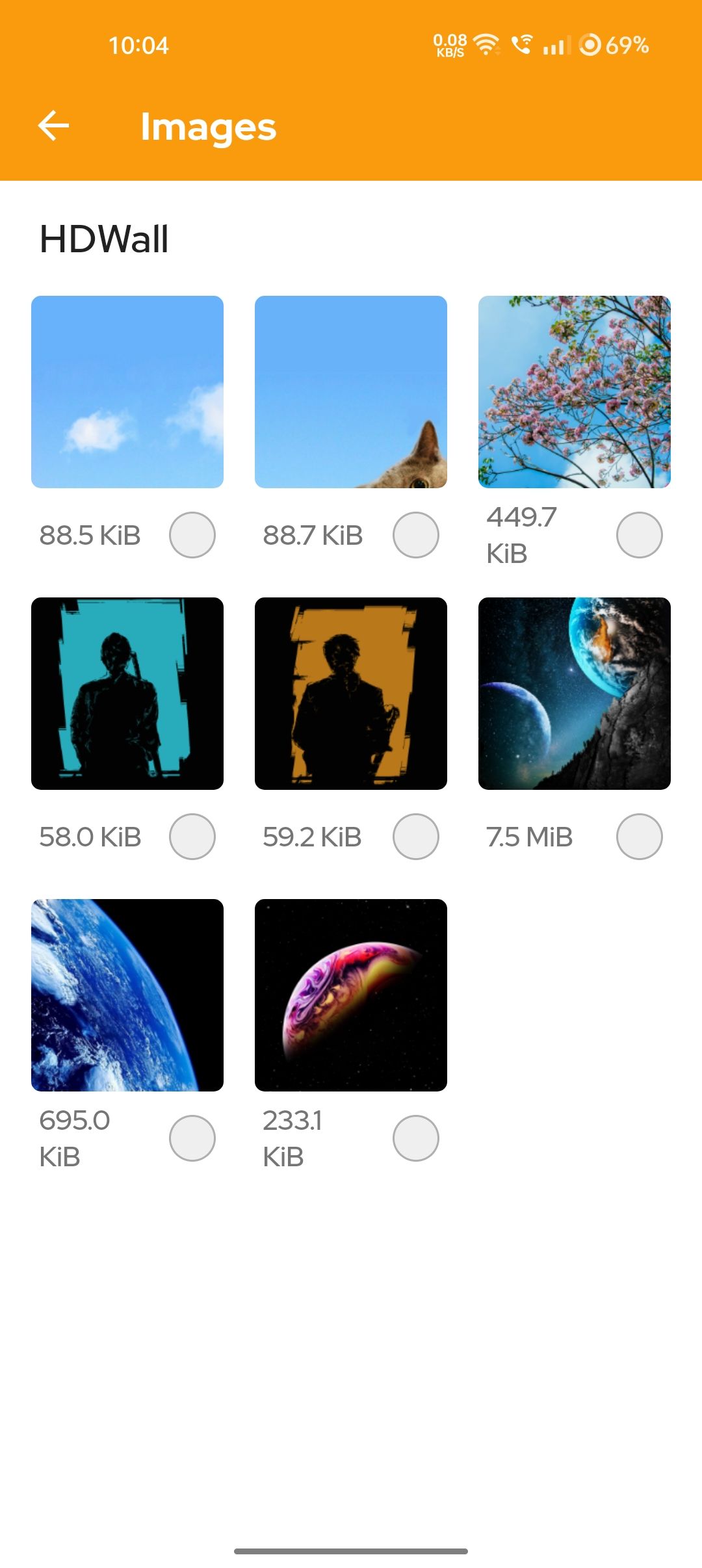This screenshot has height=1568, width=702.
Task: Select the 449.7 KiB image
Action: [x=640, y=535]
